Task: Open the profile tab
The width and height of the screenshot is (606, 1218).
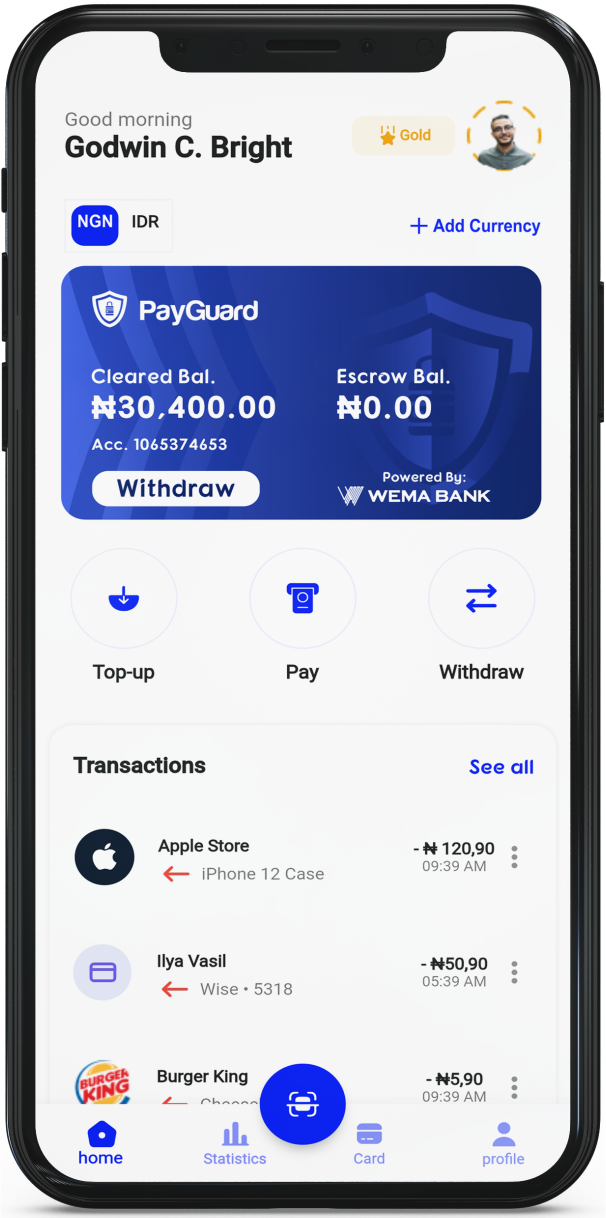Action: [x=503, y=1144]
